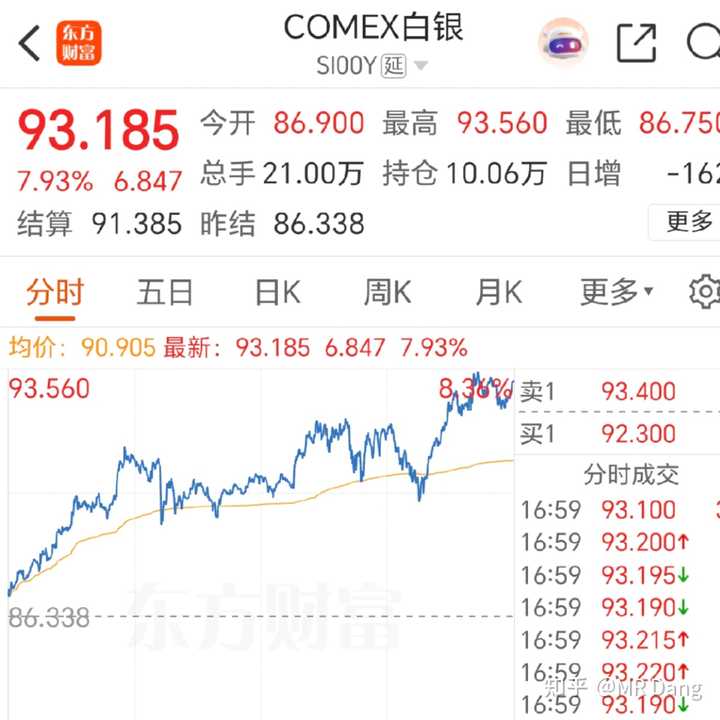This screenshot has width=720, height=720.
Task: Switch to the 周K chart tab
Action: point(387,293)
